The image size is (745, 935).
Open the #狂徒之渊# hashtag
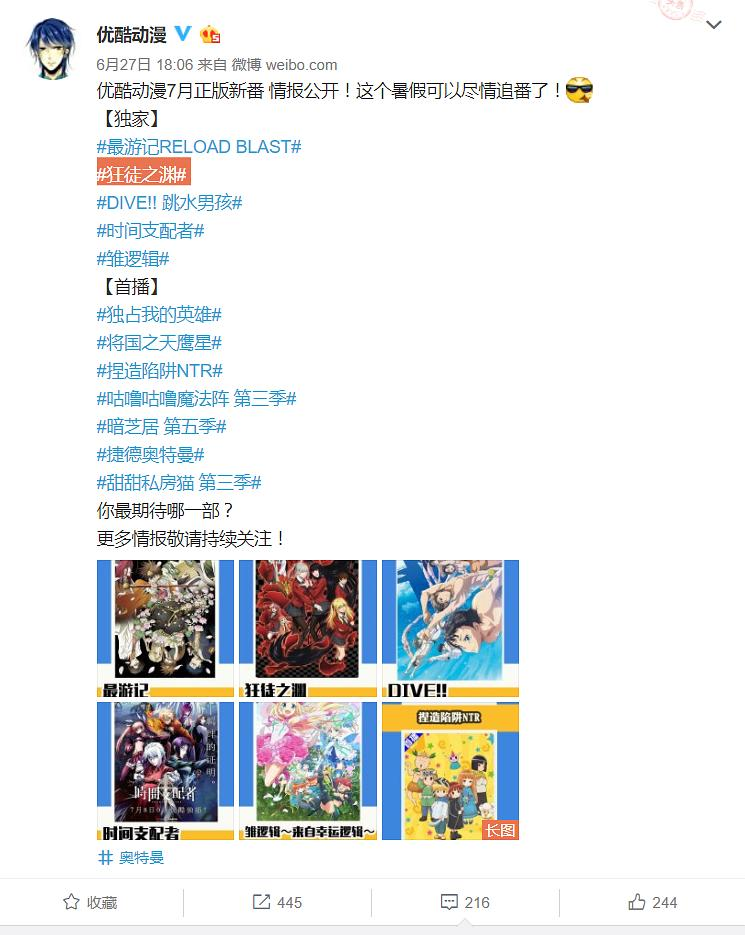click(x=143, y=175)
